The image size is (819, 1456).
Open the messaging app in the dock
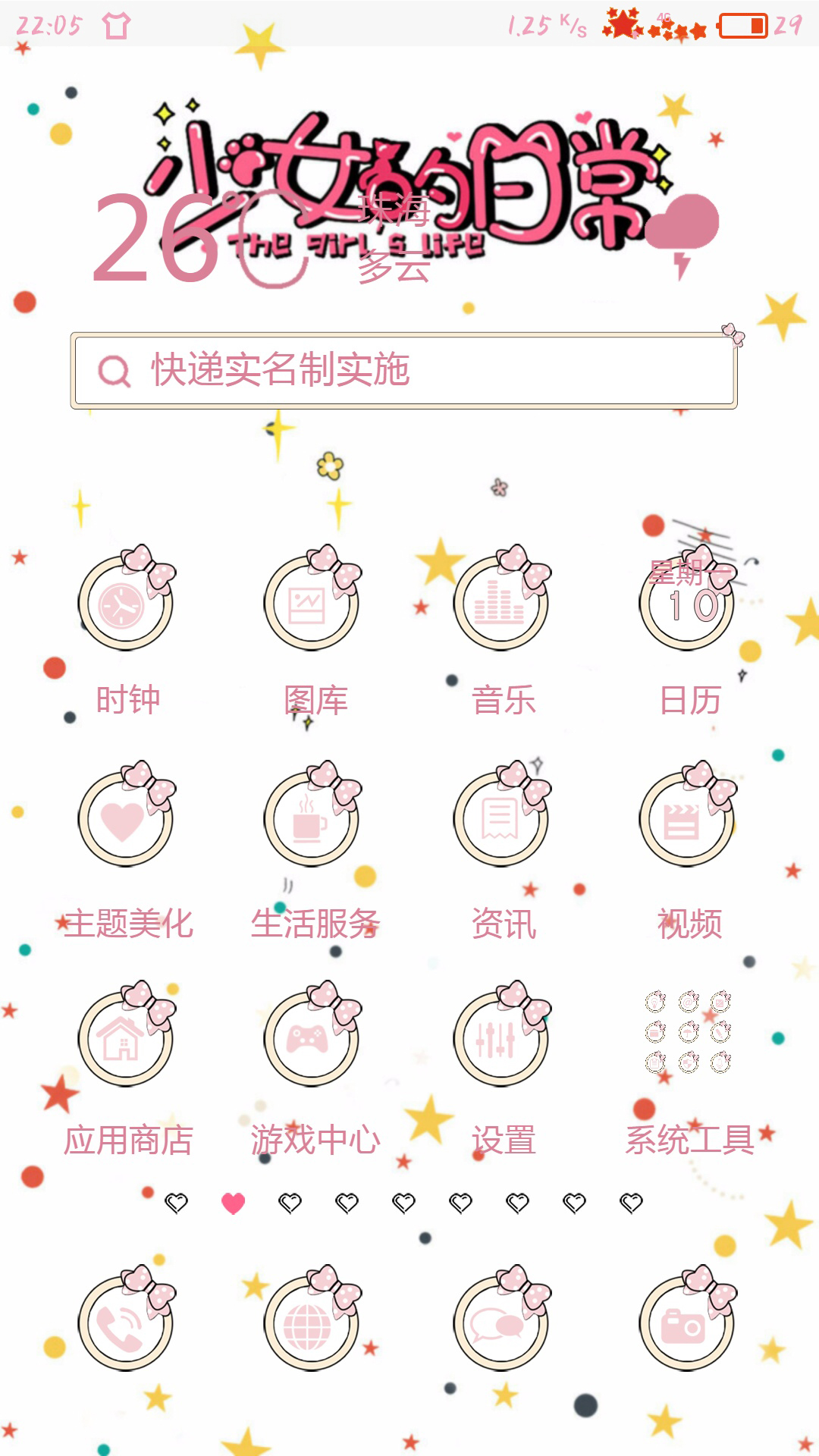coord(500,1323)
